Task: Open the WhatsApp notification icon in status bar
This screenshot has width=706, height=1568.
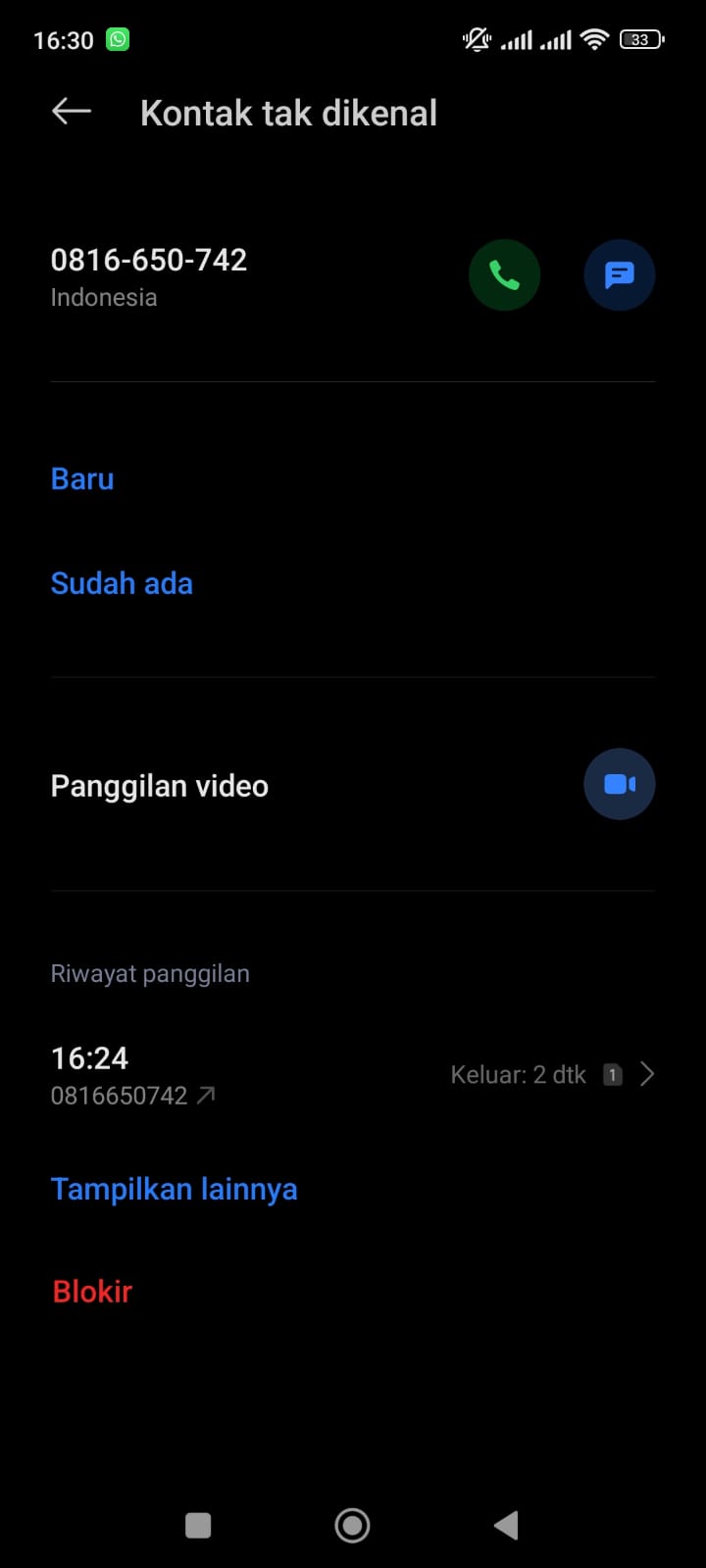Action: click(x=117, y=38)
